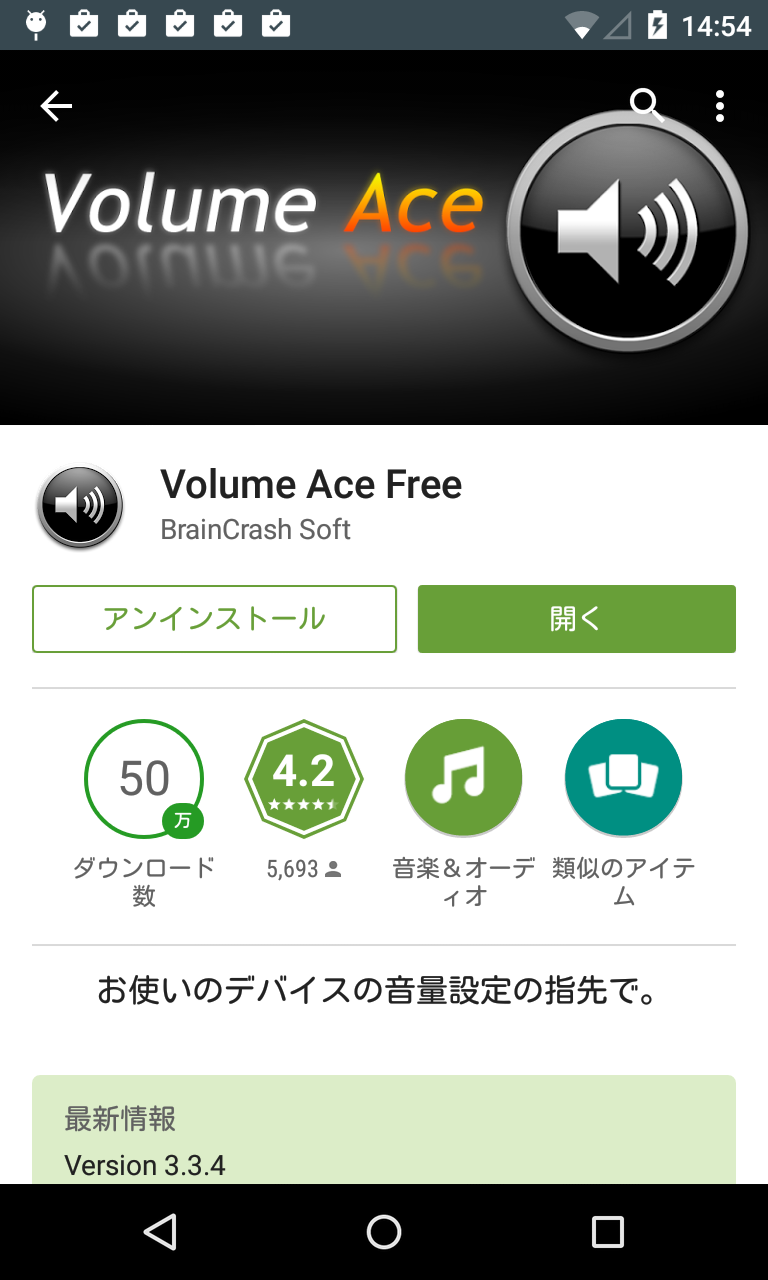Open the BrainCrash Soft developer page
The height and width of the screenshot is (1280, 768).
click(x=255, y=529)
